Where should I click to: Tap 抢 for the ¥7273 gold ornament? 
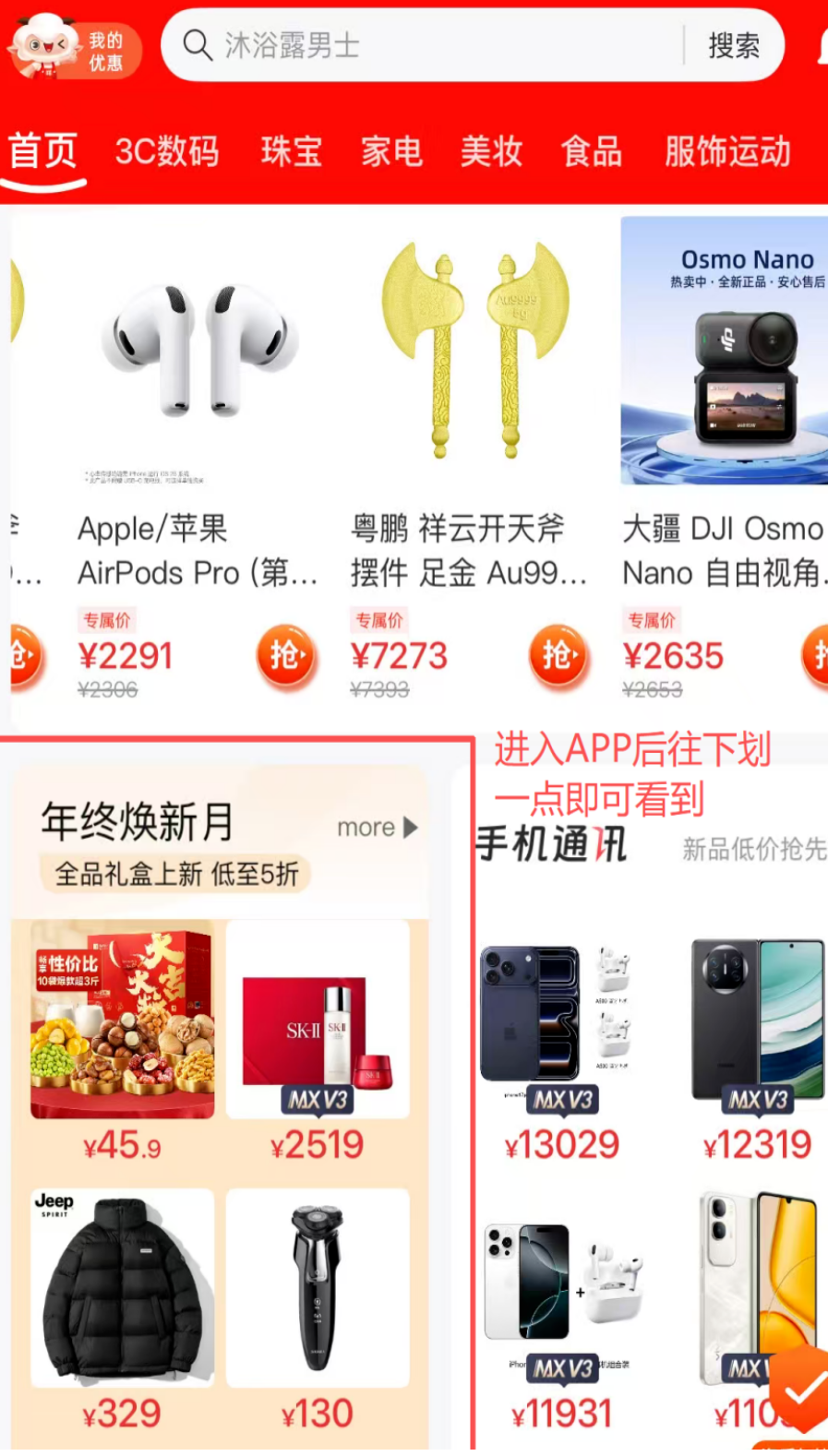coord(558,656)
